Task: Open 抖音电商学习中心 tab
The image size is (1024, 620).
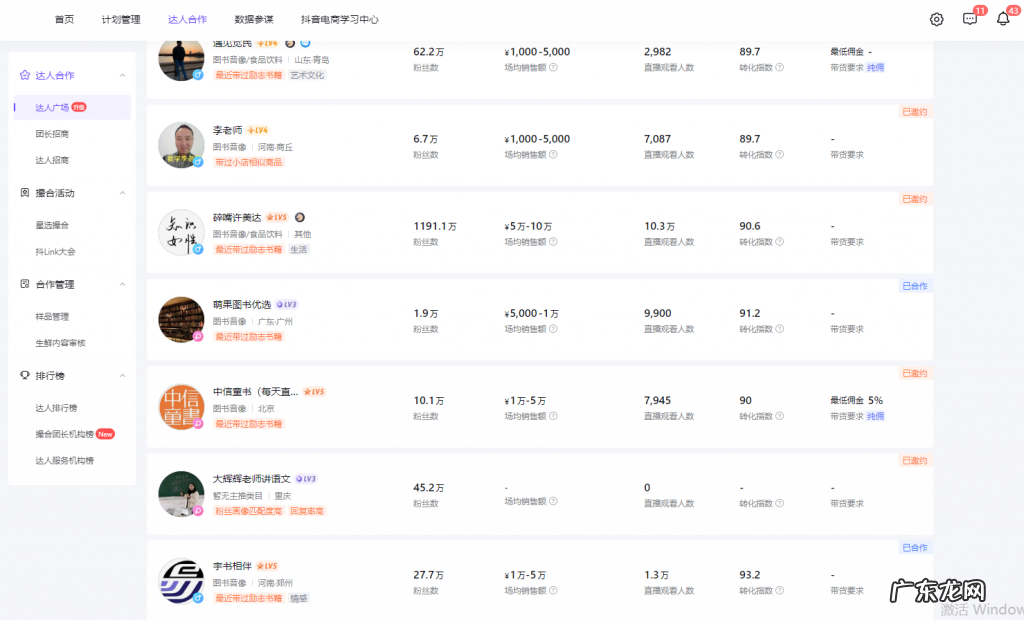Action: [x=340, y=19]
